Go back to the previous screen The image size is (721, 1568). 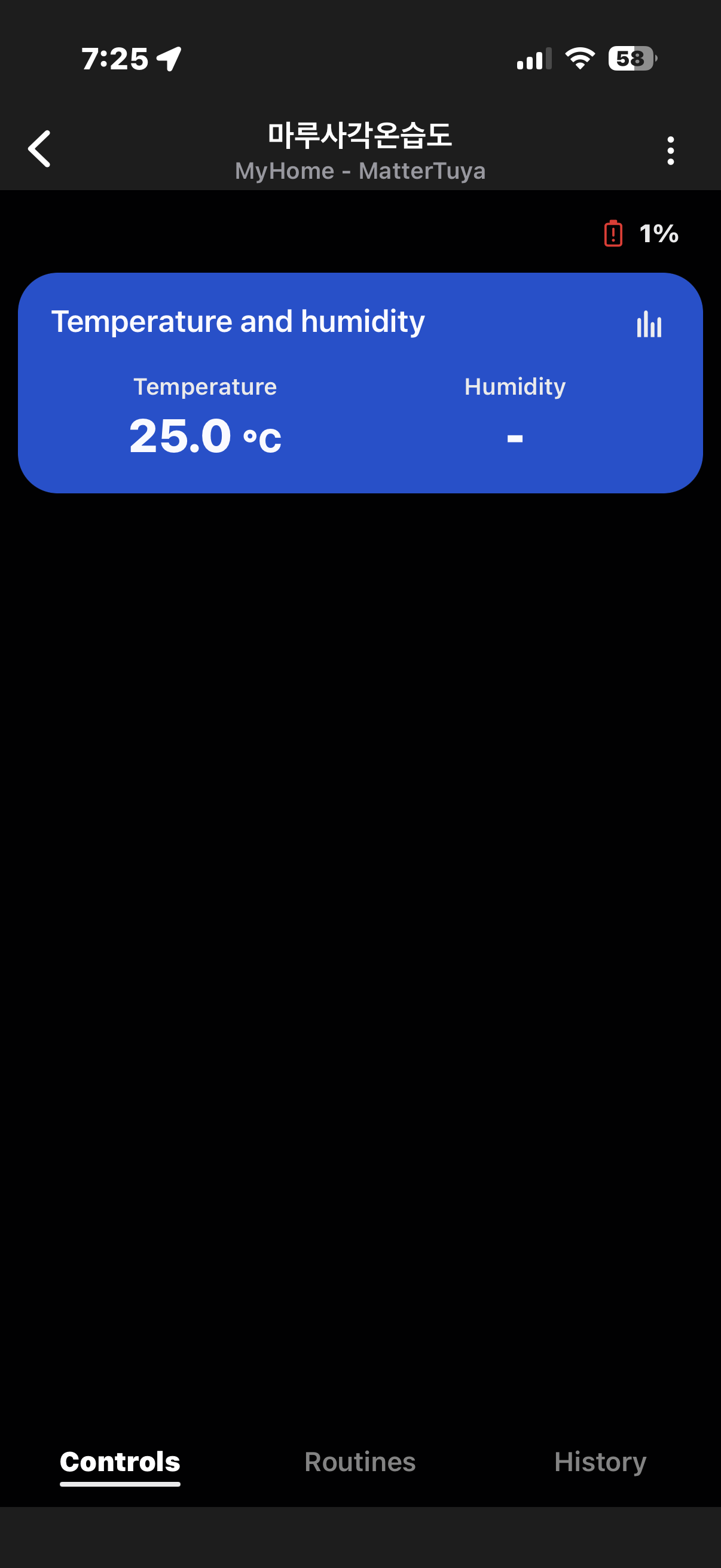click(x=40, y=148)
